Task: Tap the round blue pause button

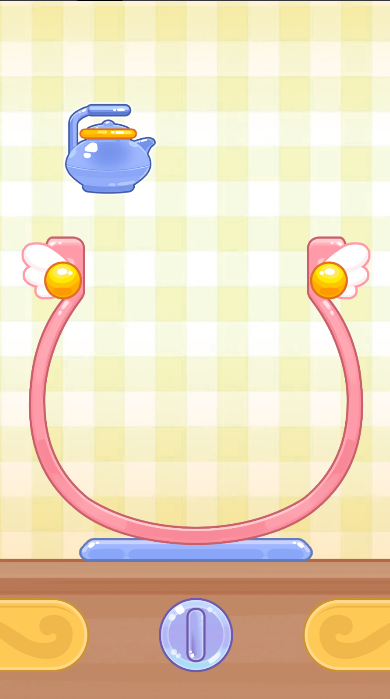Action: 196,634
